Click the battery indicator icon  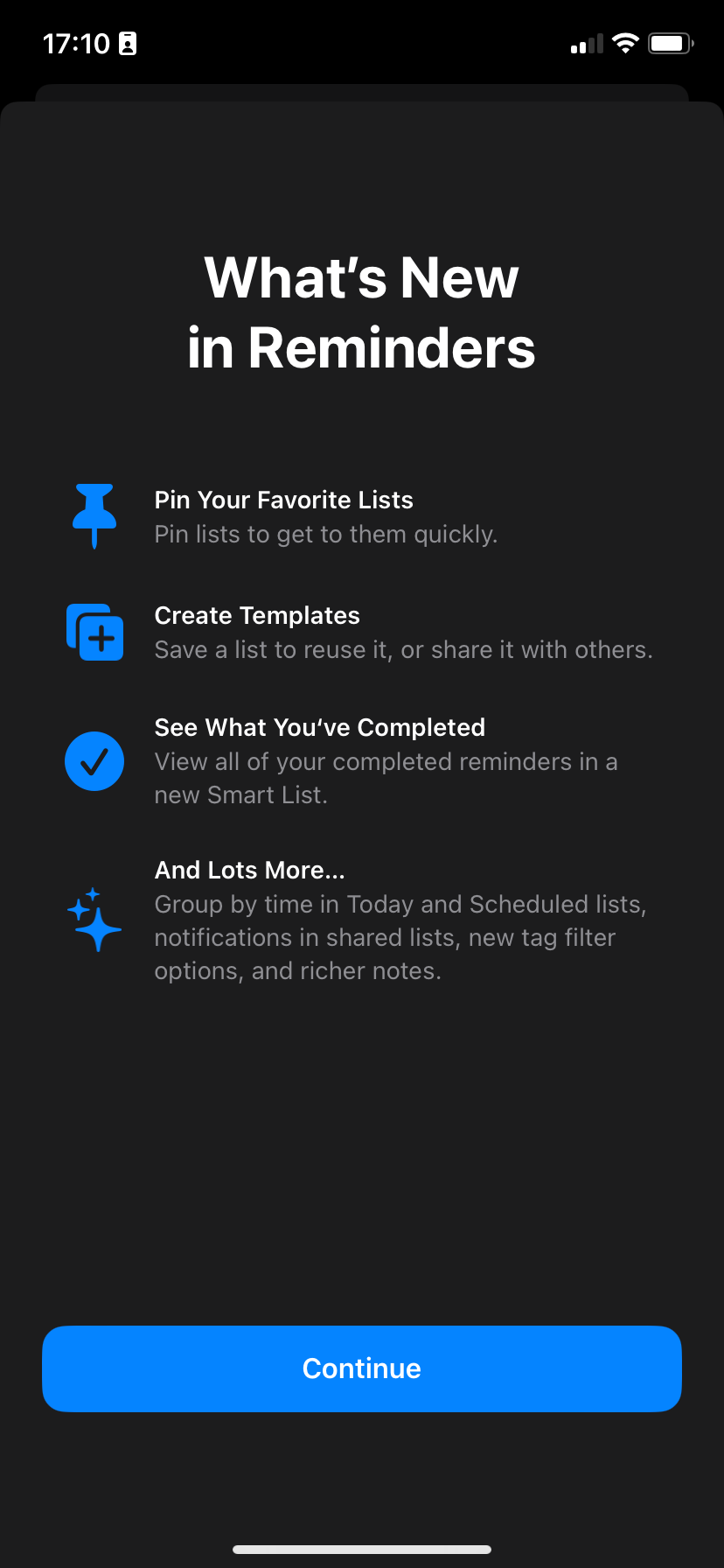click(670, 42)
